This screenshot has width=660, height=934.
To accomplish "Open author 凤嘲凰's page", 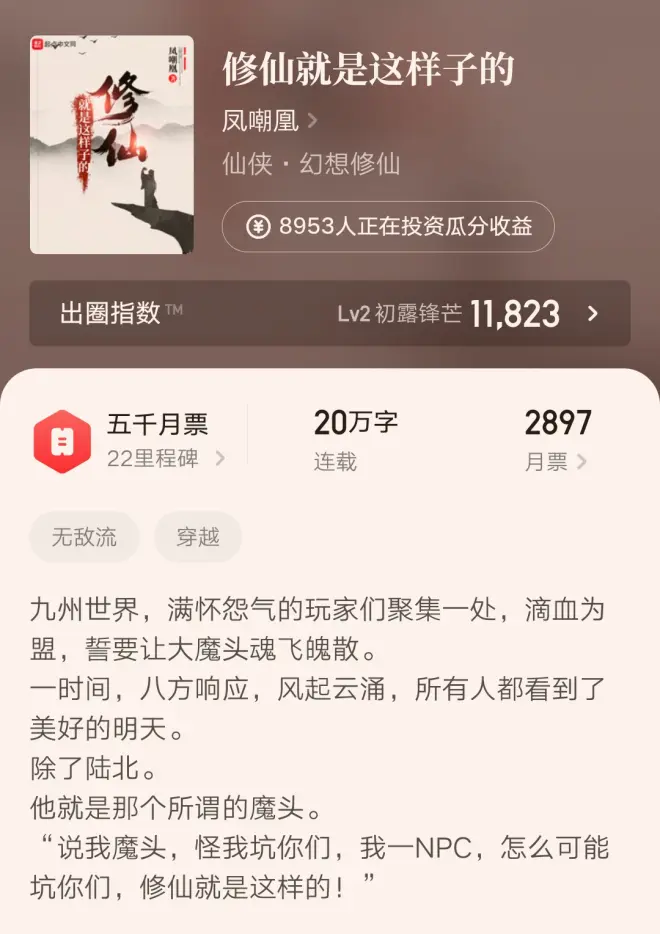I will coord(269,121).
